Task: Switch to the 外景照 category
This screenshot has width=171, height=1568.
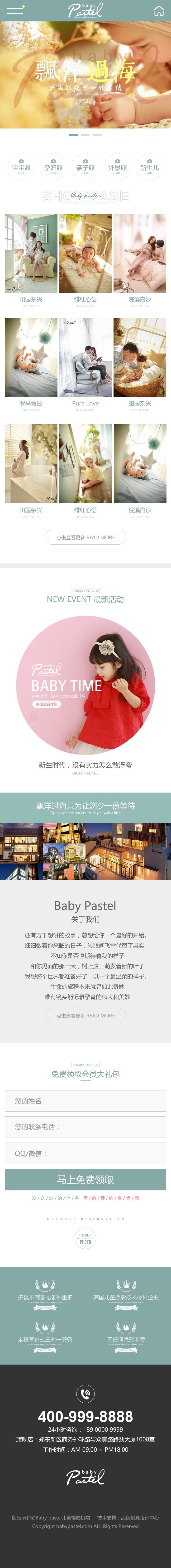Action: pos(118,167)
